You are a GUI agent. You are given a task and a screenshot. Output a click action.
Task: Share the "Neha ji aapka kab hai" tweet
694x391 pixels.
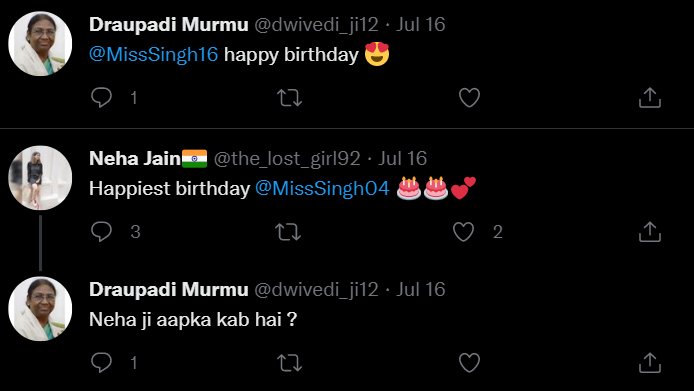(650, 363)
